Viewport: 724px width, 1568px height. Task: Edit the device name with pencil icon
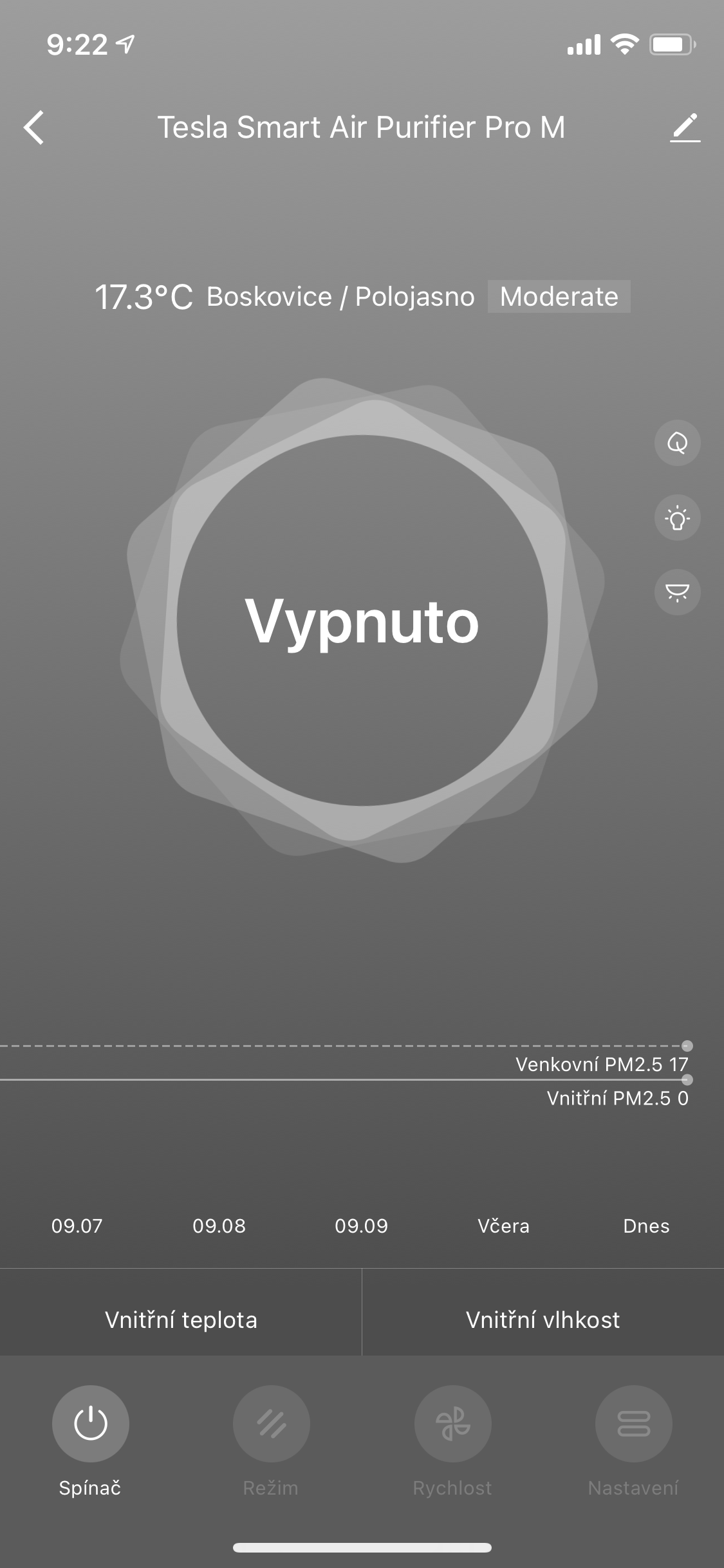685,127
